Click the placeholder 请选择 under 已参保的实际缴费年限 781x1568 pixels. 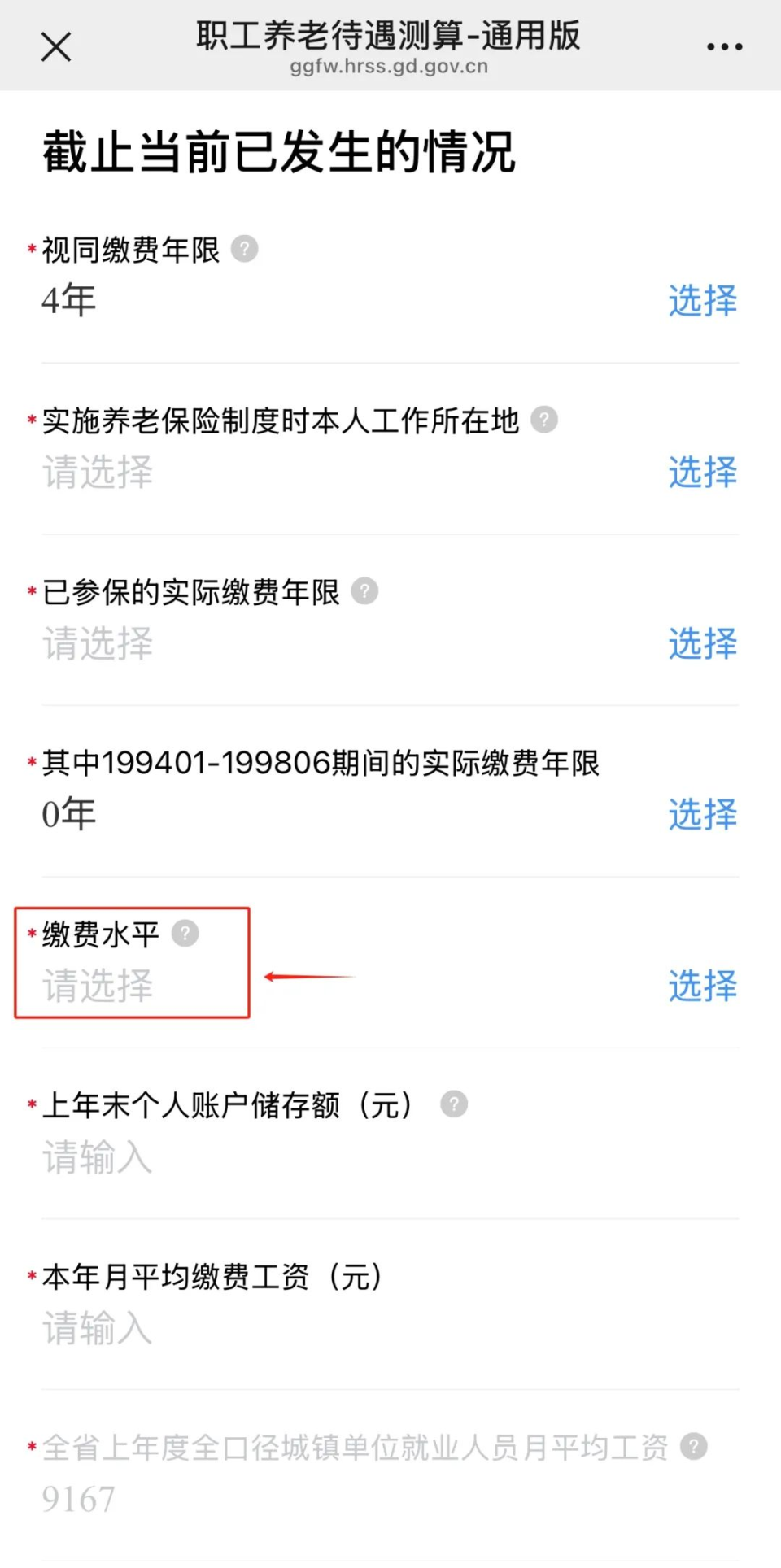coord(96,645)
